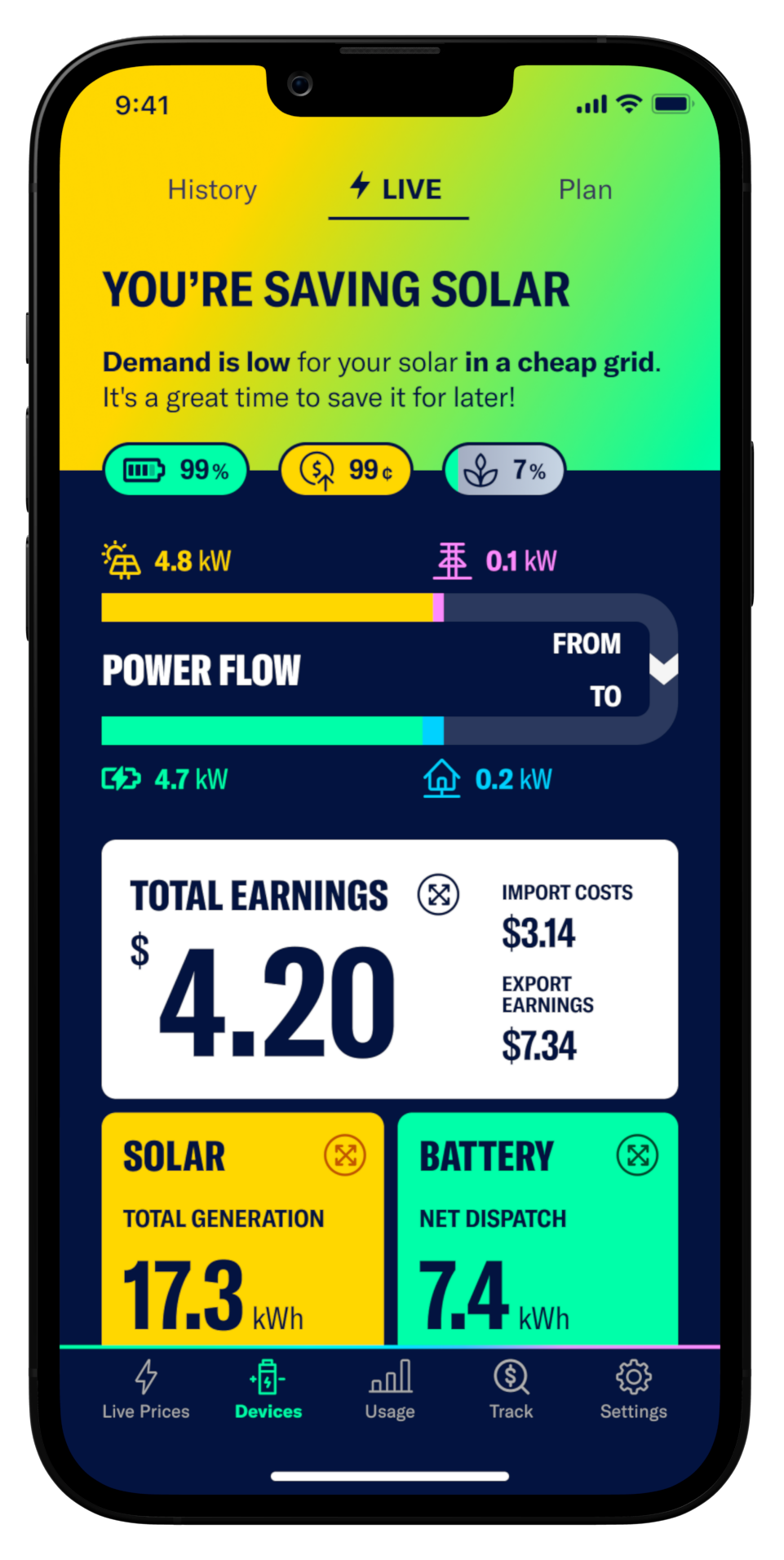The width and height of the screenshot is (784, 1560).
Task: Select the LIVE tab
Action: (397, 189)
